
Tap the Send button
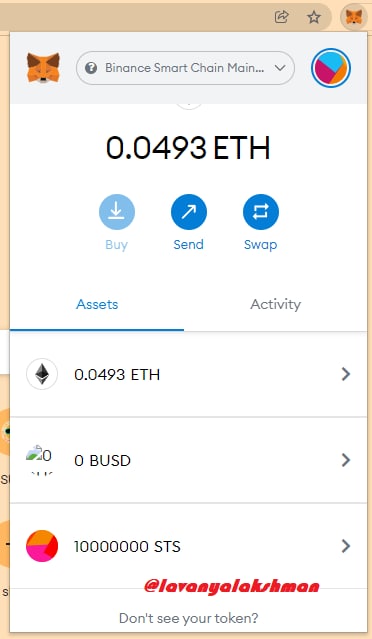click(x=188, y=223)
